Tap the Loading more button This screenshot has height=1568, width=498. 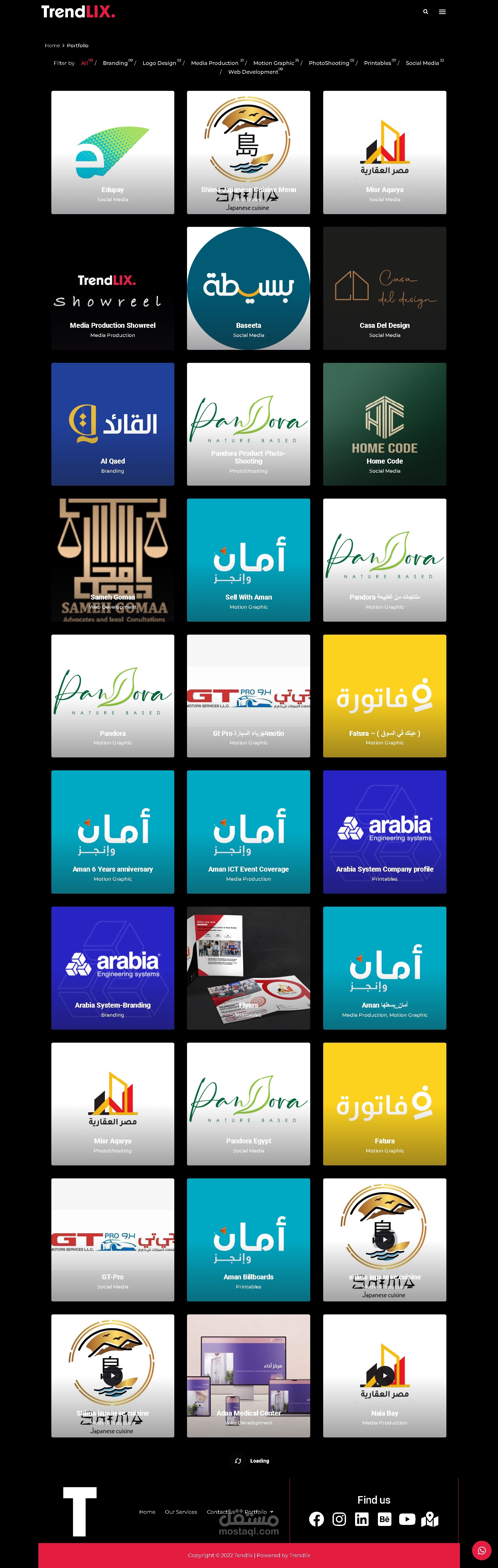[252, 1461]
